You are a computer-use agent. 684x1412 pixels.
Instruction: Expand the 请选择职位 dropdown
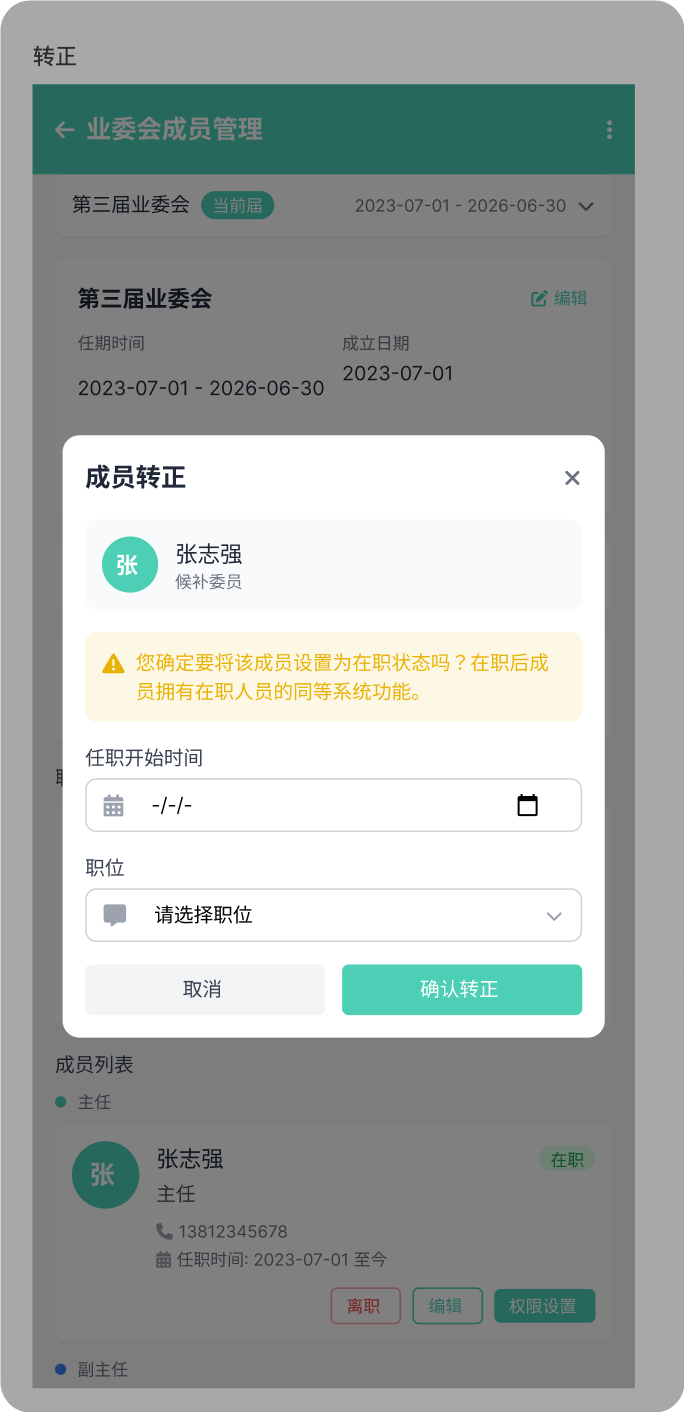click(x=333, y=915)
